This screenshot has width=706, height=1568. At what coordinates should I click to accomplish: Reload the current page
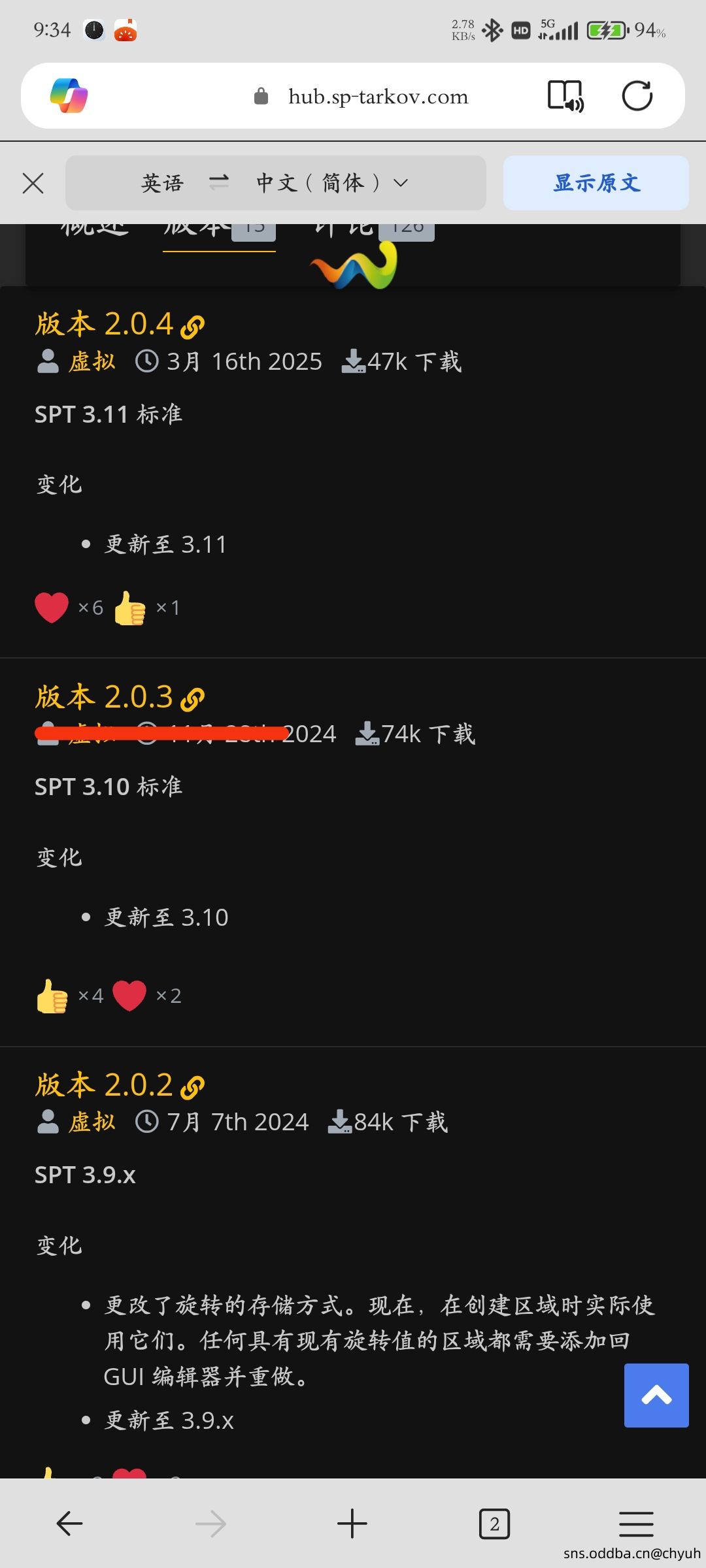click(x=637, y=96)
